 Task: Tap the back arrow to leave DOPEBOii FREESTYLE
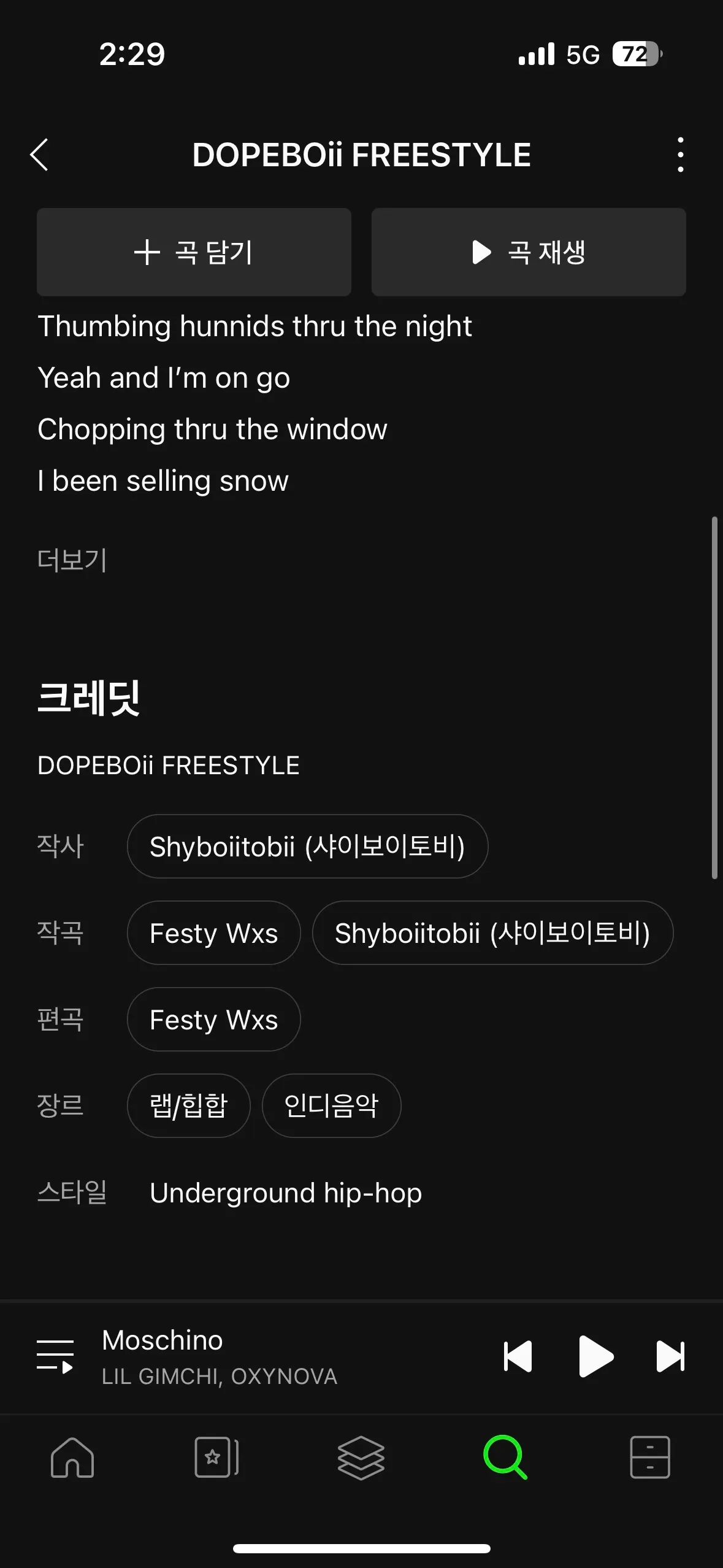[40, 155]
